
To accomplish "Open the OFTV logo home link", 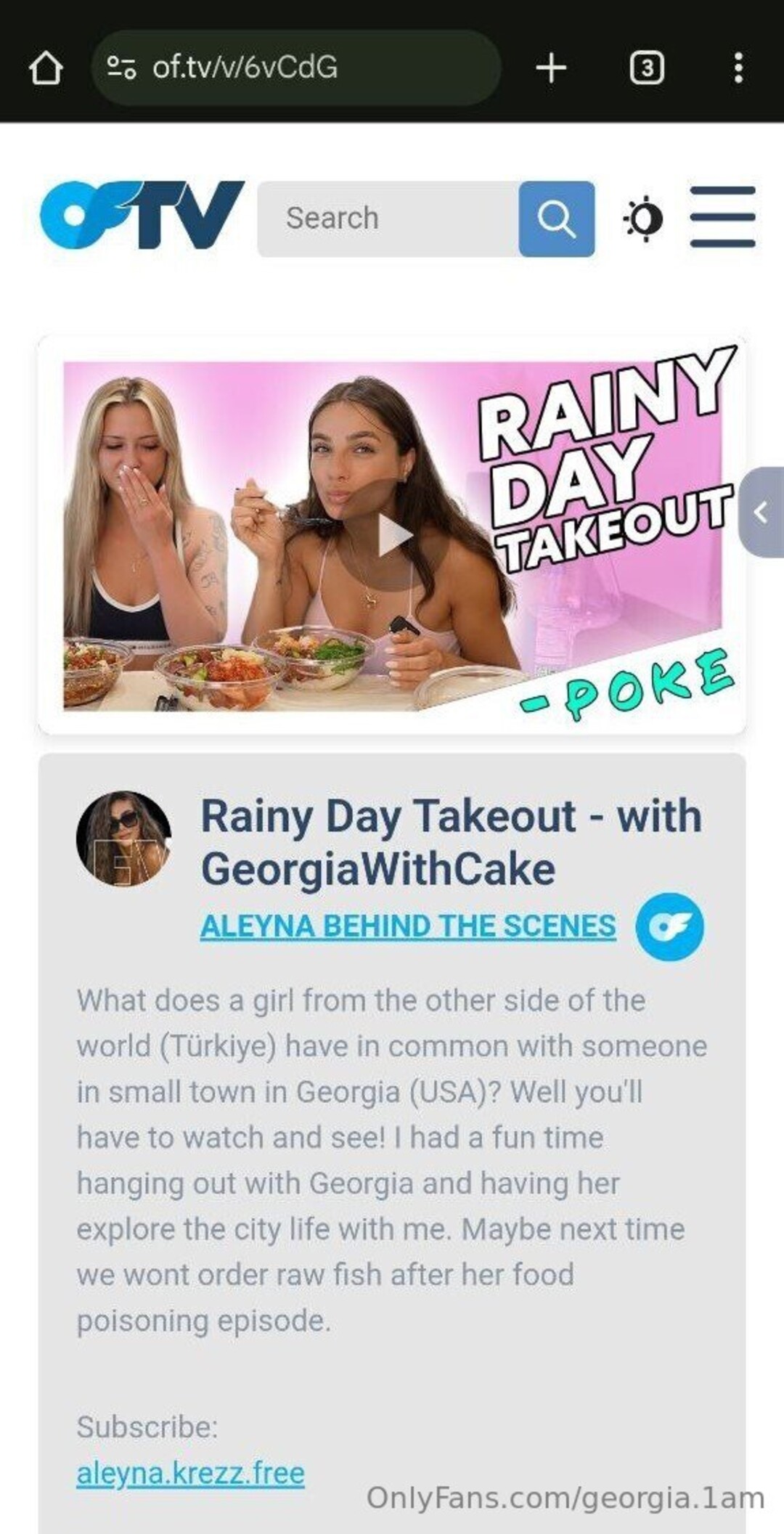I will (142, 216).
